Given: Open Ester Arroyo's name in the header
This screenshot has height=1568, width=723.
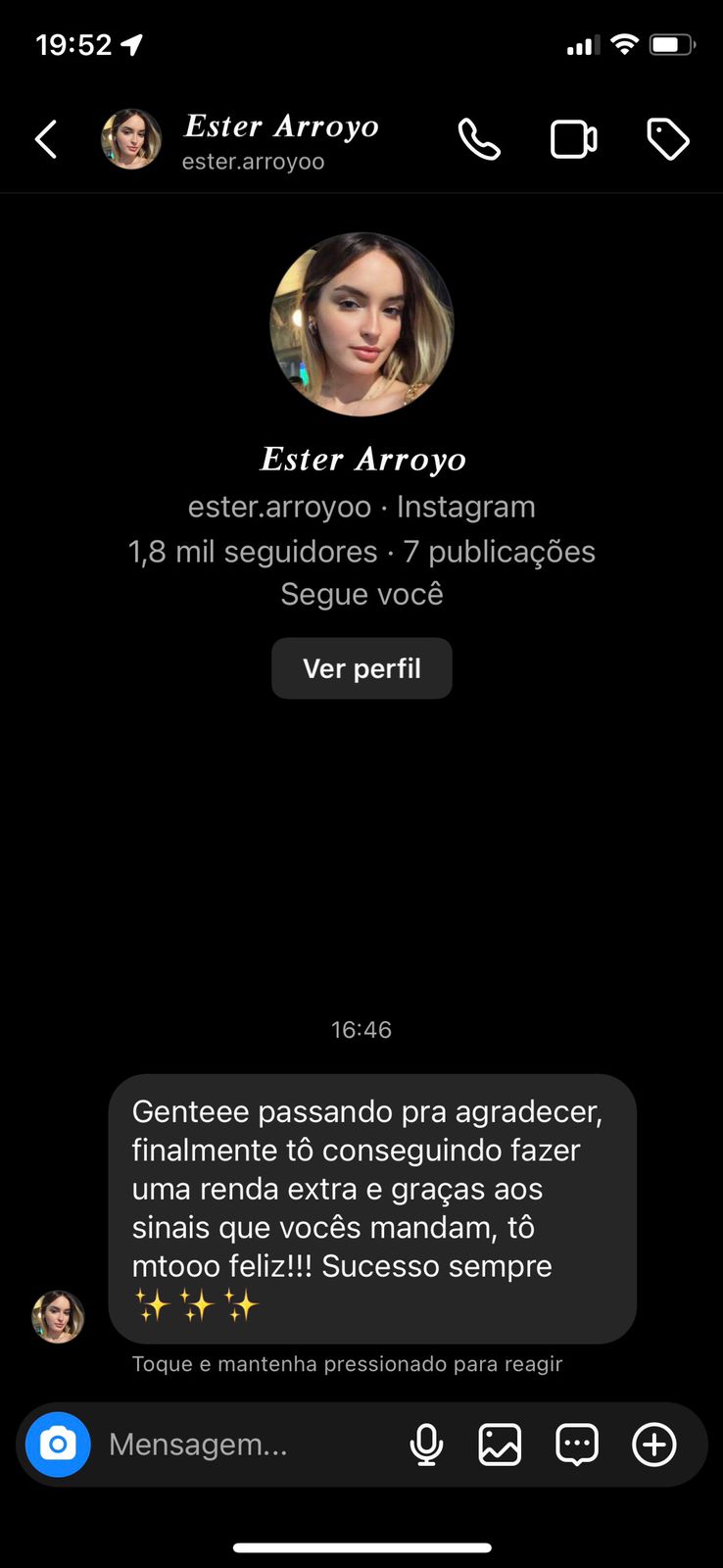Looking at the screenshot, I should pos(281,127).
